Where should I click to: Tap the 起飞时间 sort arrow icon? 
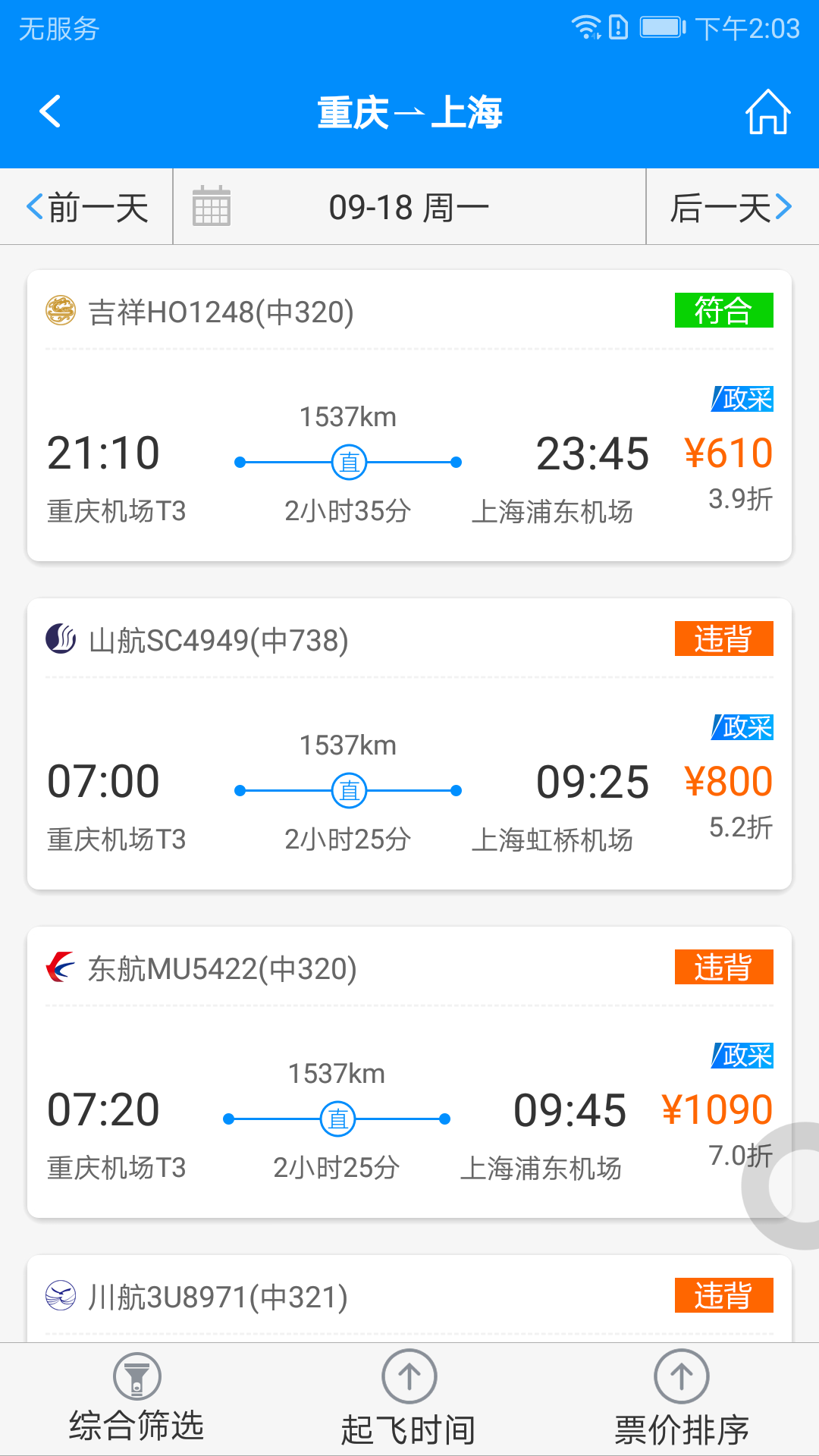tap(409, 1375)
